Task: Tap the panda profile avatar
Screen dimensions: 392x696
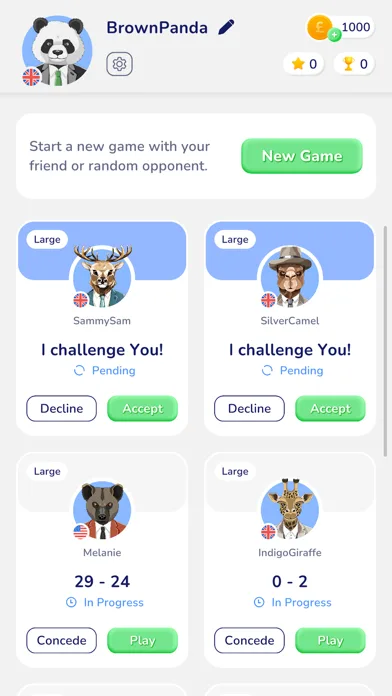Action: (57, 51)
